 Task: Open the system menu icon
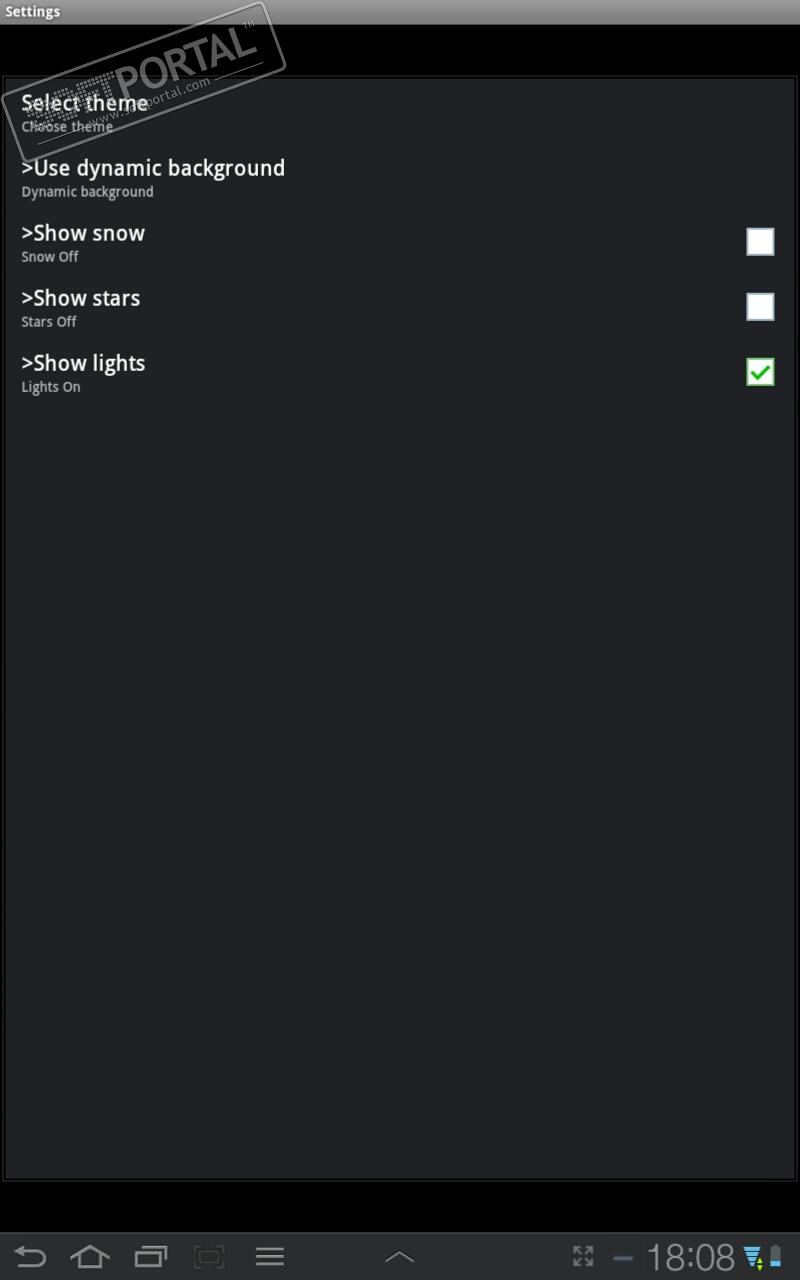(x=270, y=1257)
